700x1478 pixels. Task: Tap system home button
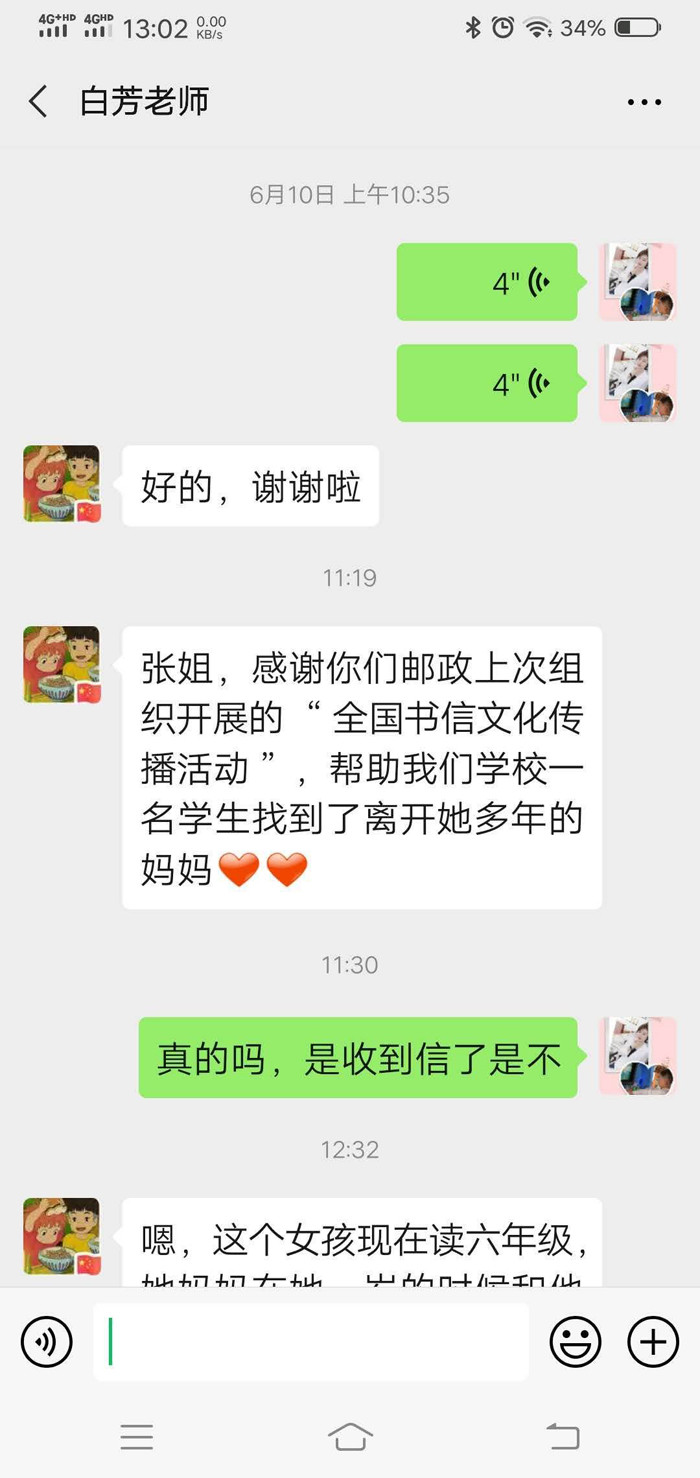[350, 1437]
